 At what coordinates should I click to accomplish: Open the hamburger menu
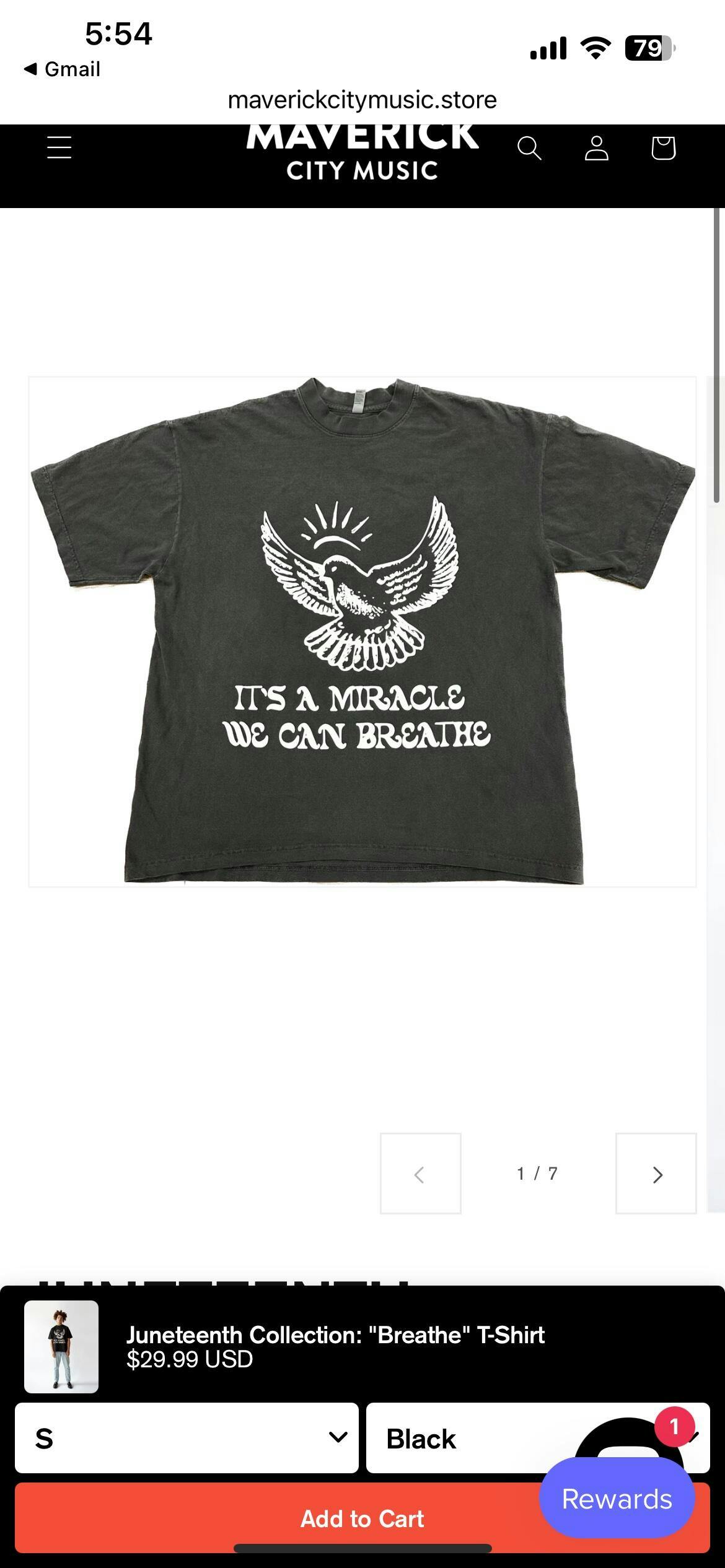pos(59,147)
